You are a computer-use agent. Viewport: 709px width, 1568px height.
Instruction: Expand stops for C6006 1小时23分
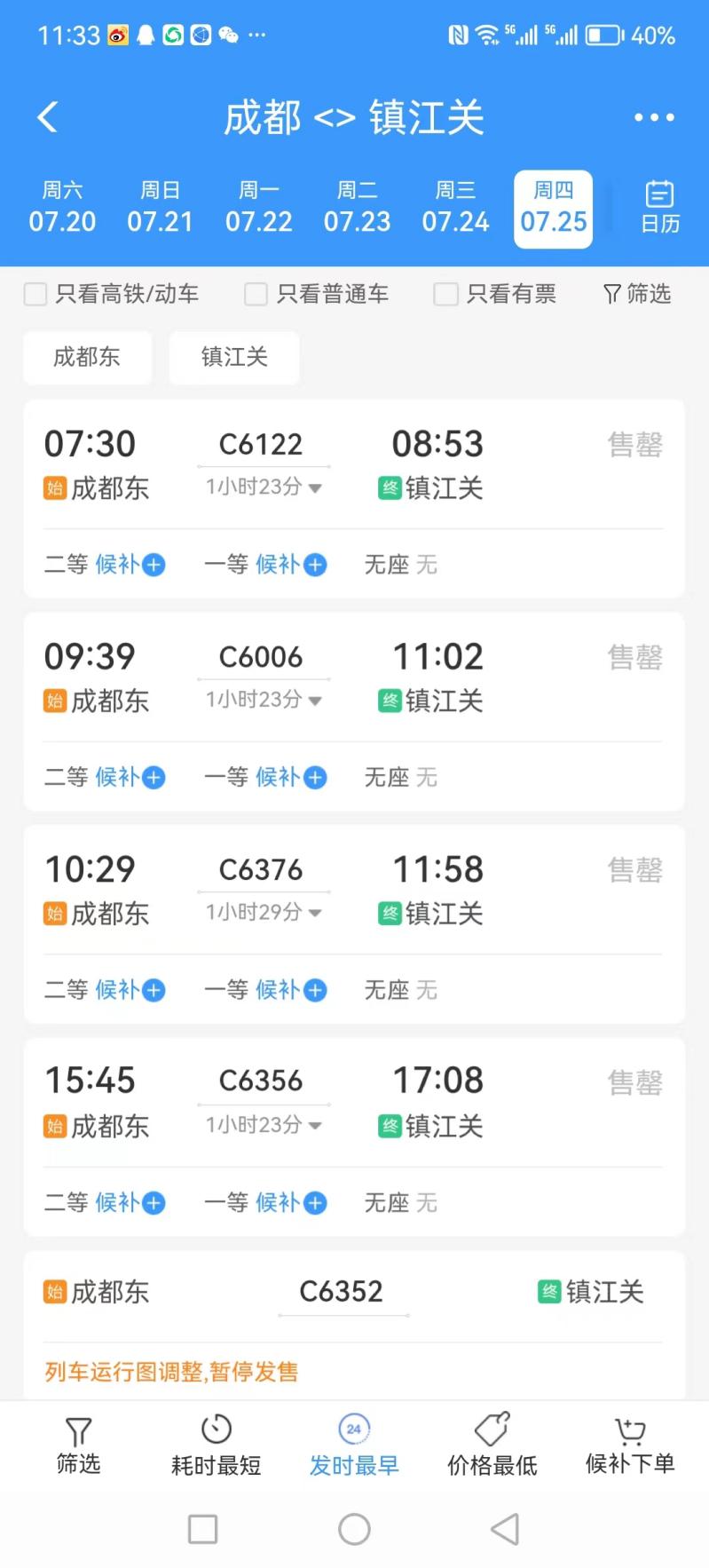tap(264, 700)
